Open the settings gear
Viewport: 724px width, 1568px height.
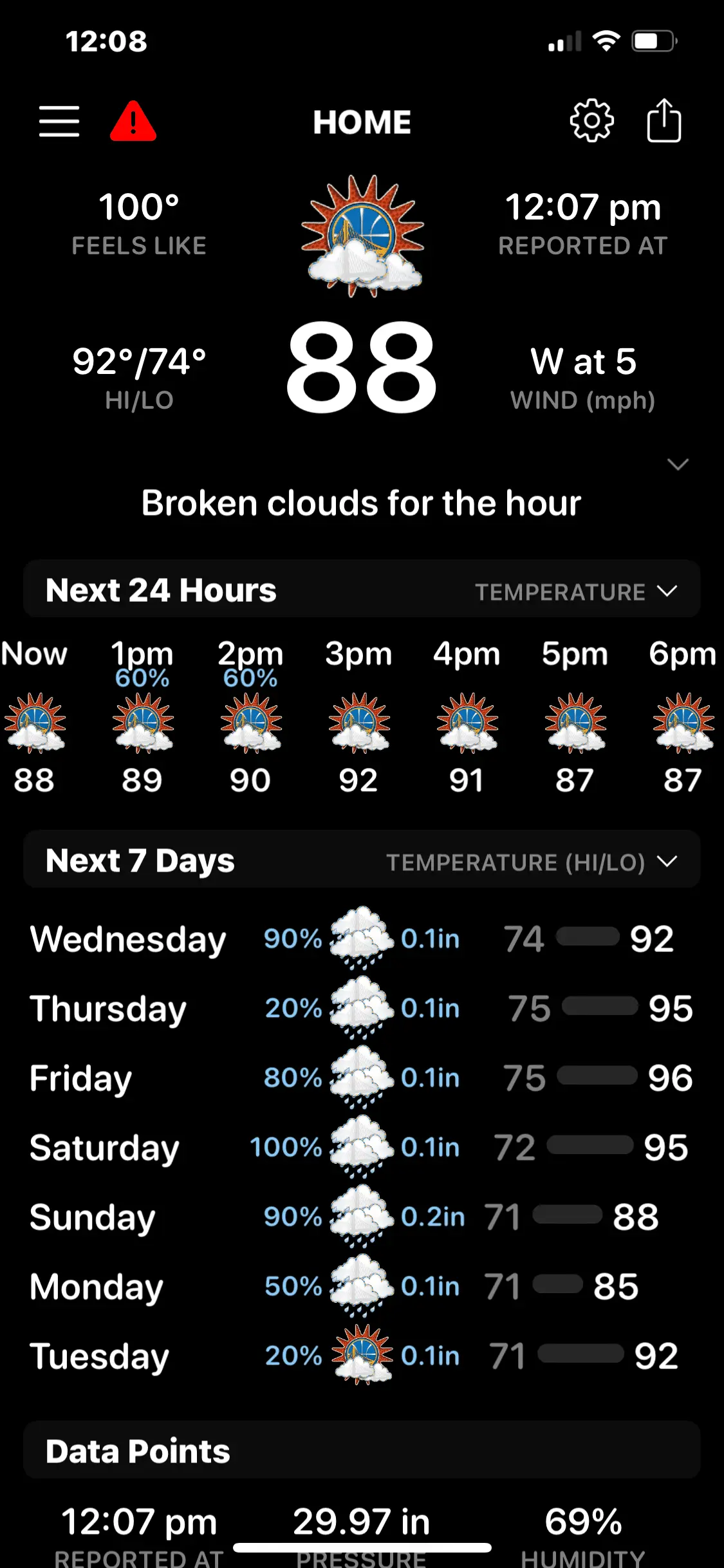tap(591, 121)
